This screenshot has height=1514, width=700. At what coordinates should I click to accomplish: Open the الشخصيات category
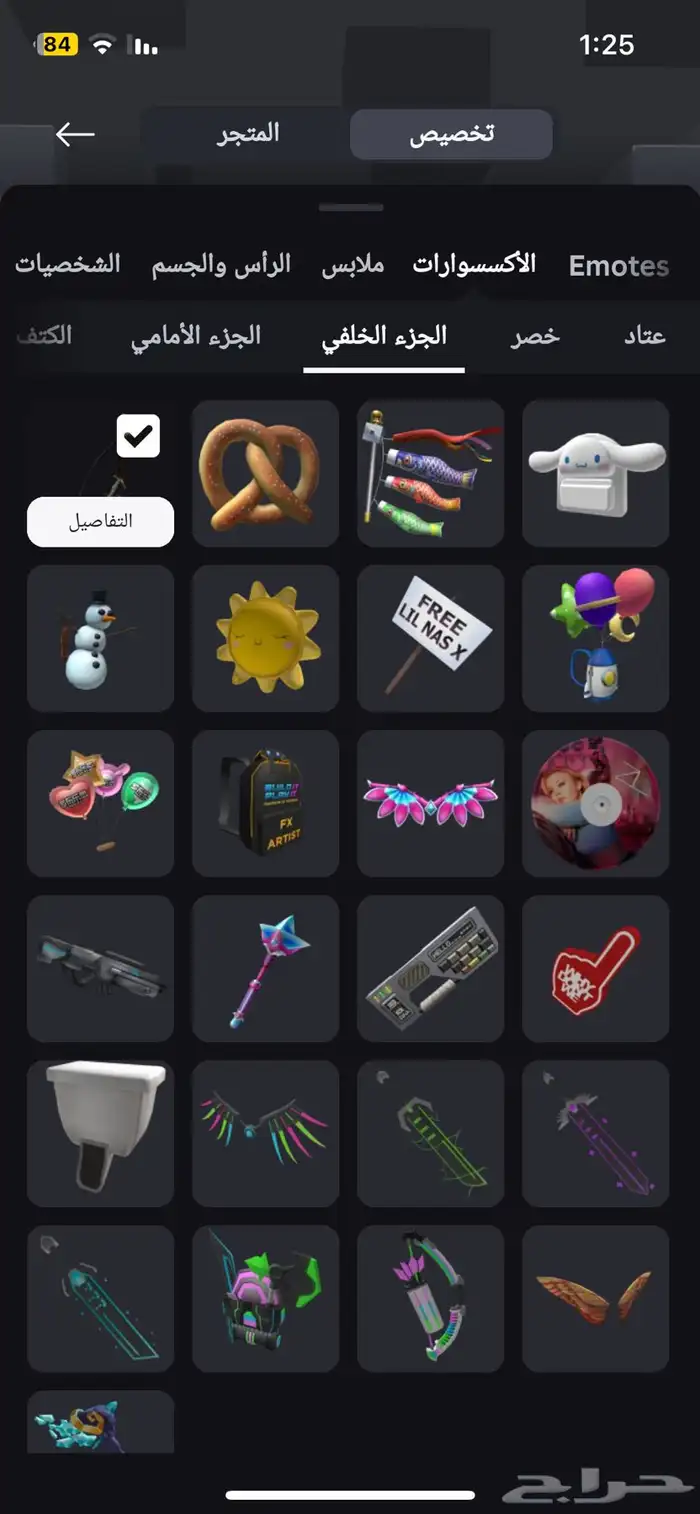tap(68, 265)
